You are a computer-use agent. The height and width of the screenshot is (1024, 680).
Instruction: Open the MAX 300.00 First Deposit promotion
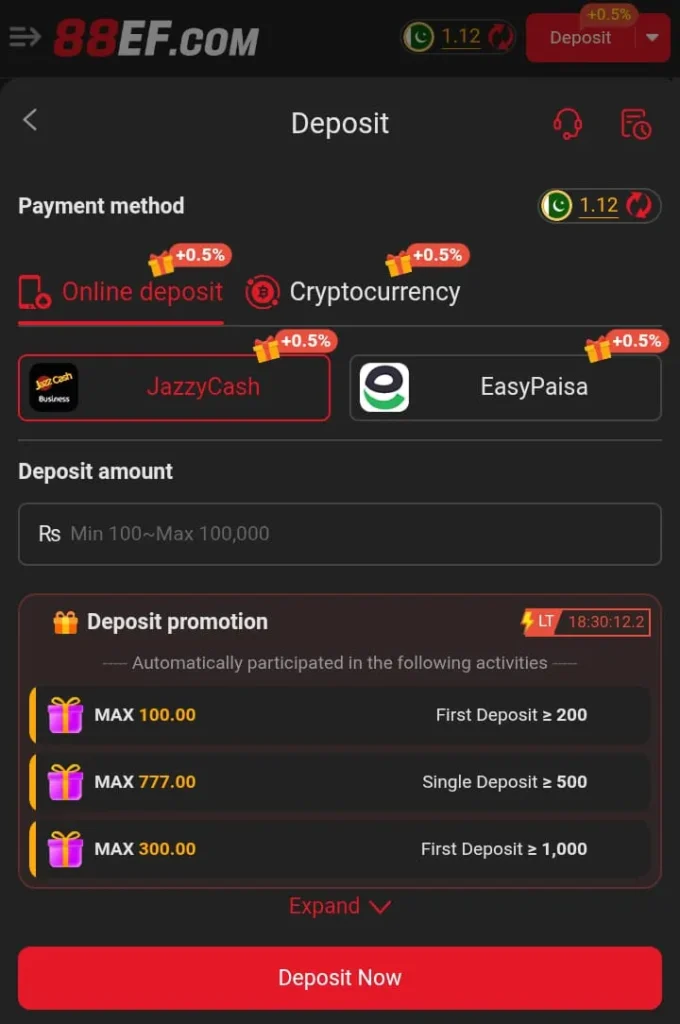pyautogui.click(x=340, y=849)
